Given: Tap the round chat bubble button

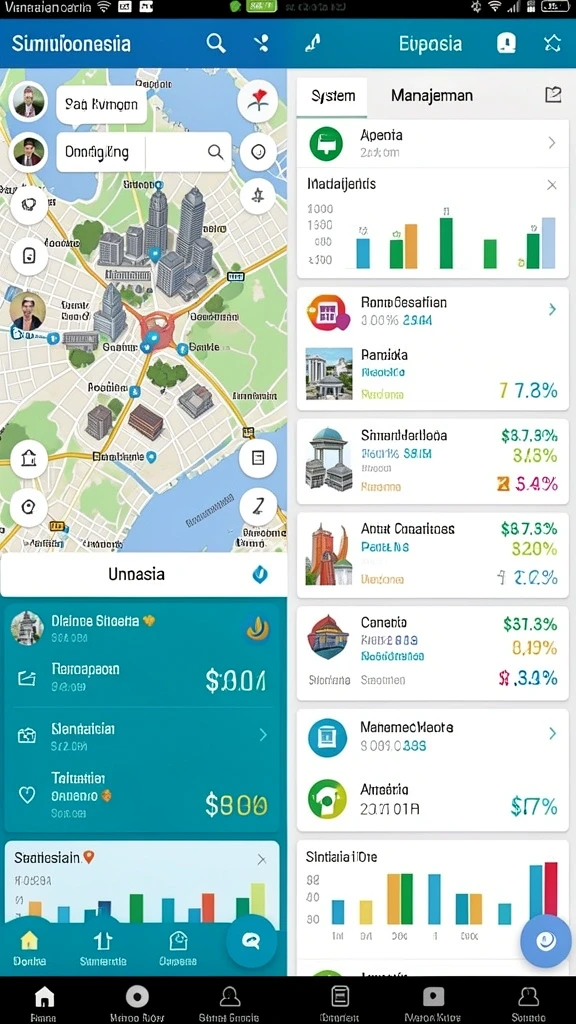Looking at the screenshot, I should (251, 940).
